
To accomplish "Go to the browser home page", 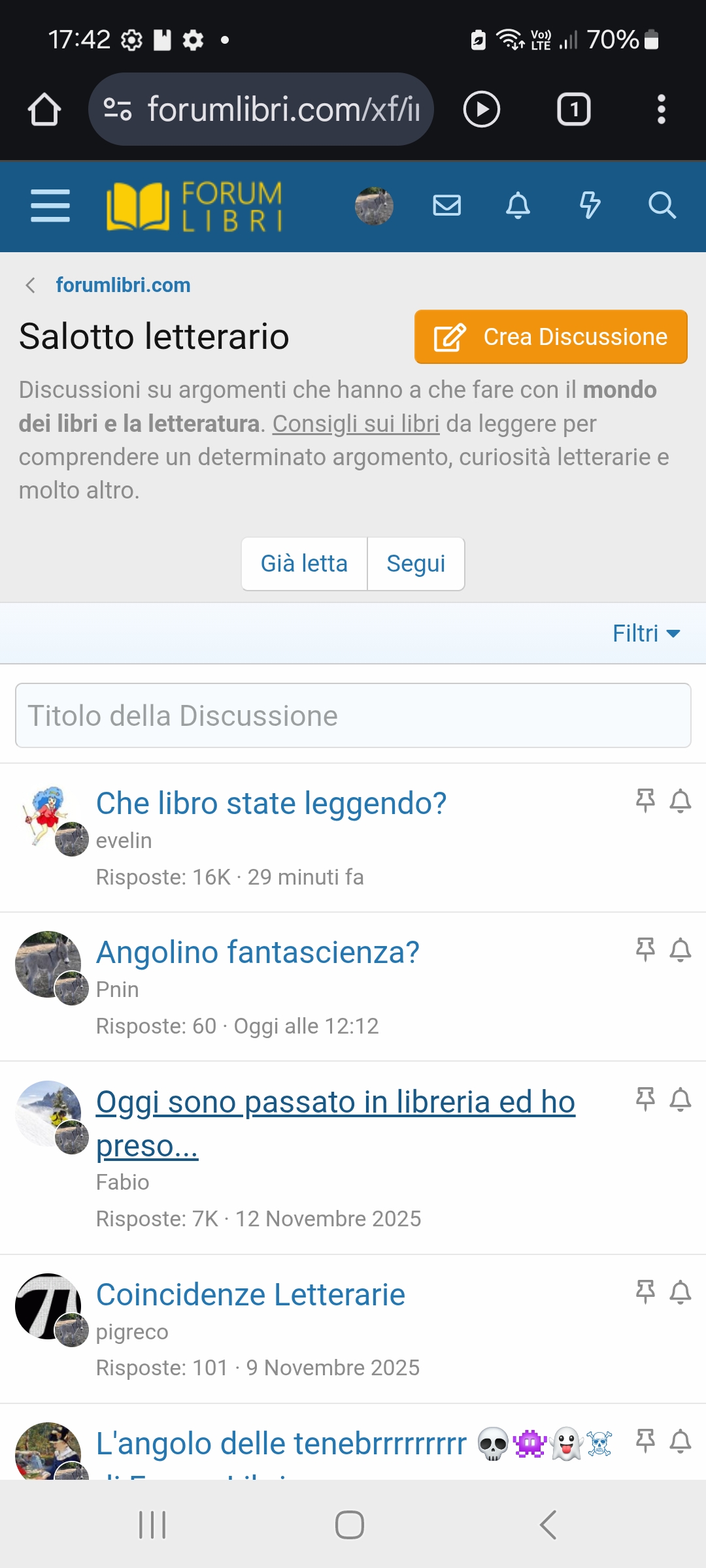I will [44, 109].
